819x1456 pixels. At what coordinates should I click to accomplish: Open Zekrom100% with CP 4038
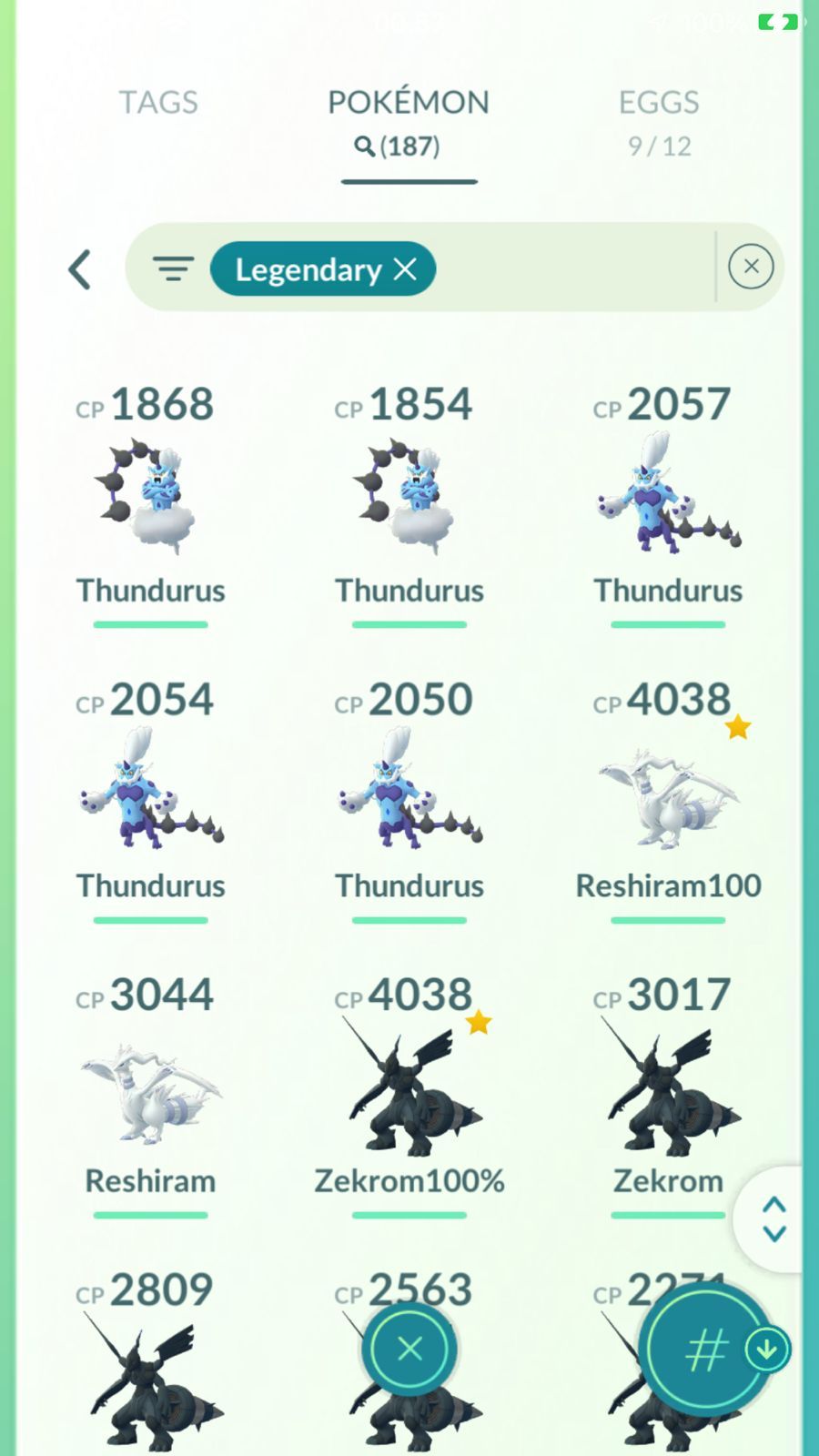(x=409, y=1089)
